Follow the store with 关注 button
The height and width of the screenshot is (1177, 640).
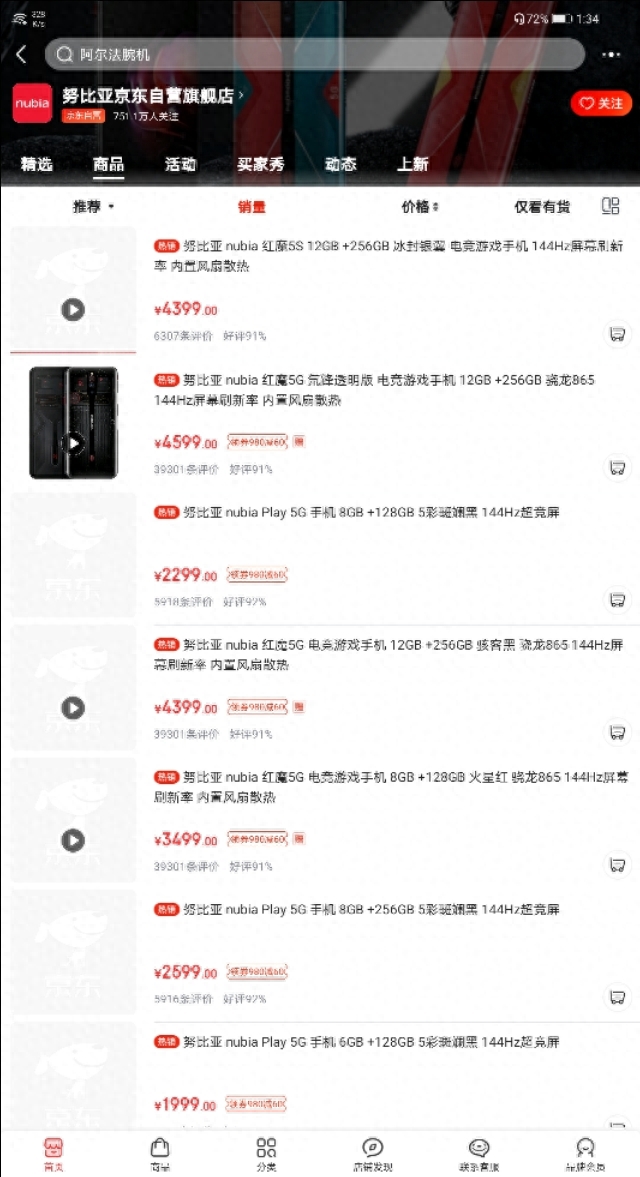click(601, 104)
